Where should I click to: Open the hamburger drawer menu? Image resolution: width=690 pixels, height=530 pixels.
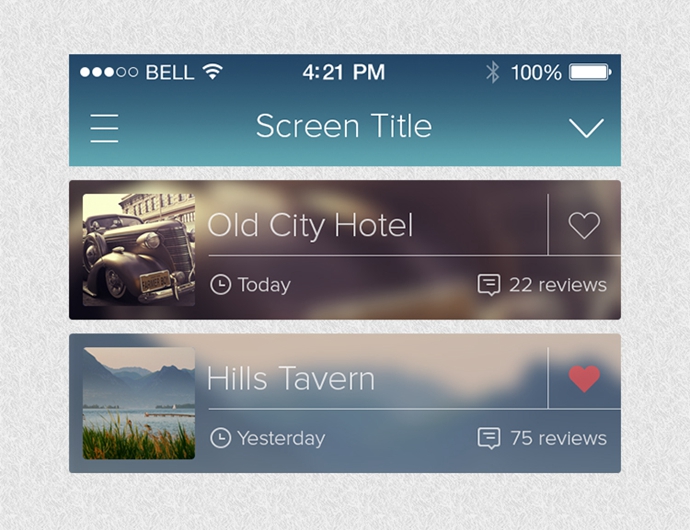pos(104,128)
